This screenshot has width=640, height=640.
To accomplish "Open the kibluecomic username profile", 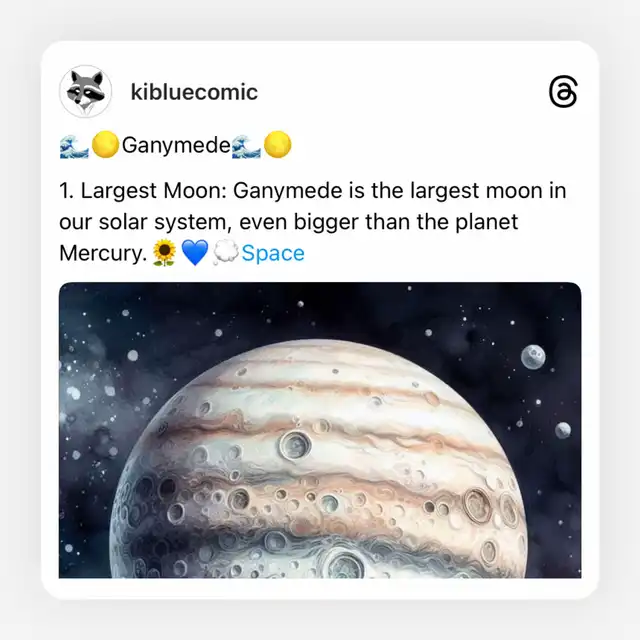I will pos(194,92).
